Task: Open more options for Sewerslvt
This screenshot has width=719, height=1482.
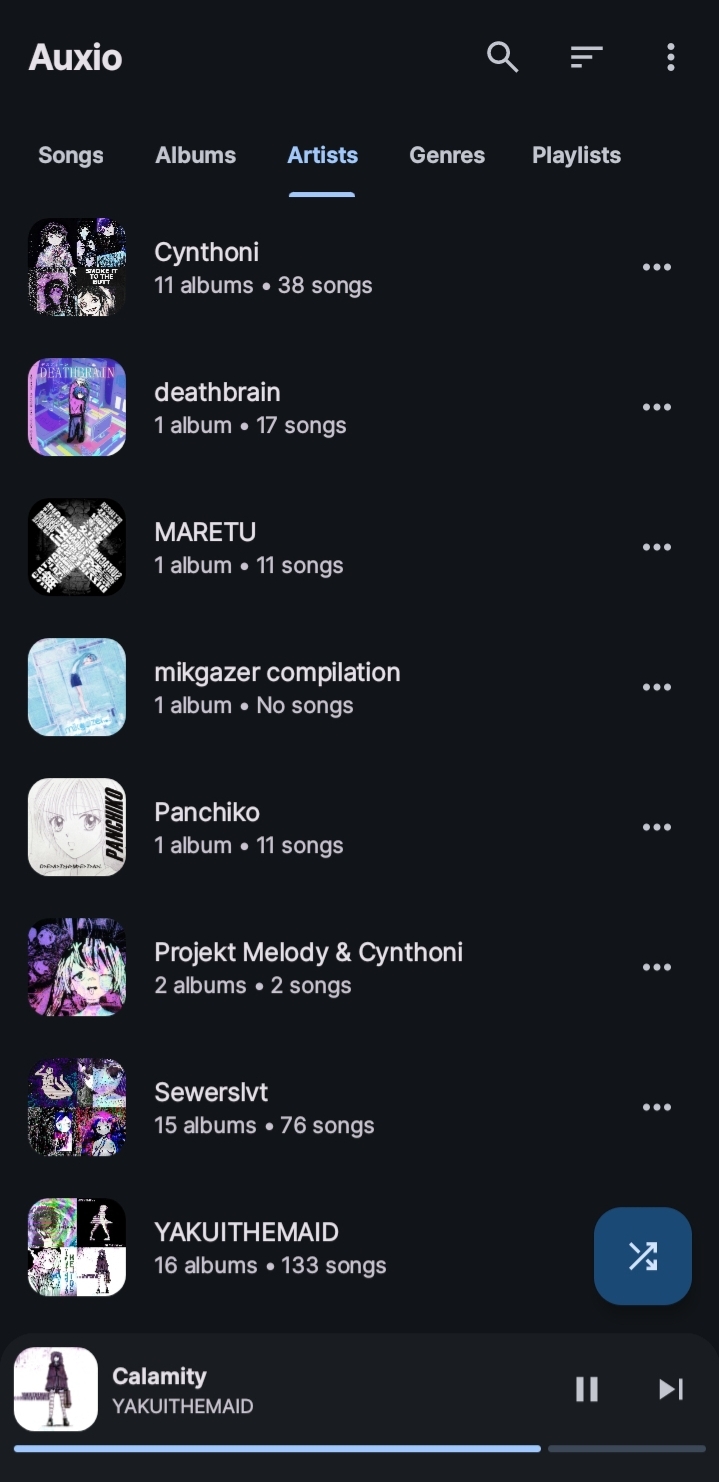Action: pos(656,1107)
